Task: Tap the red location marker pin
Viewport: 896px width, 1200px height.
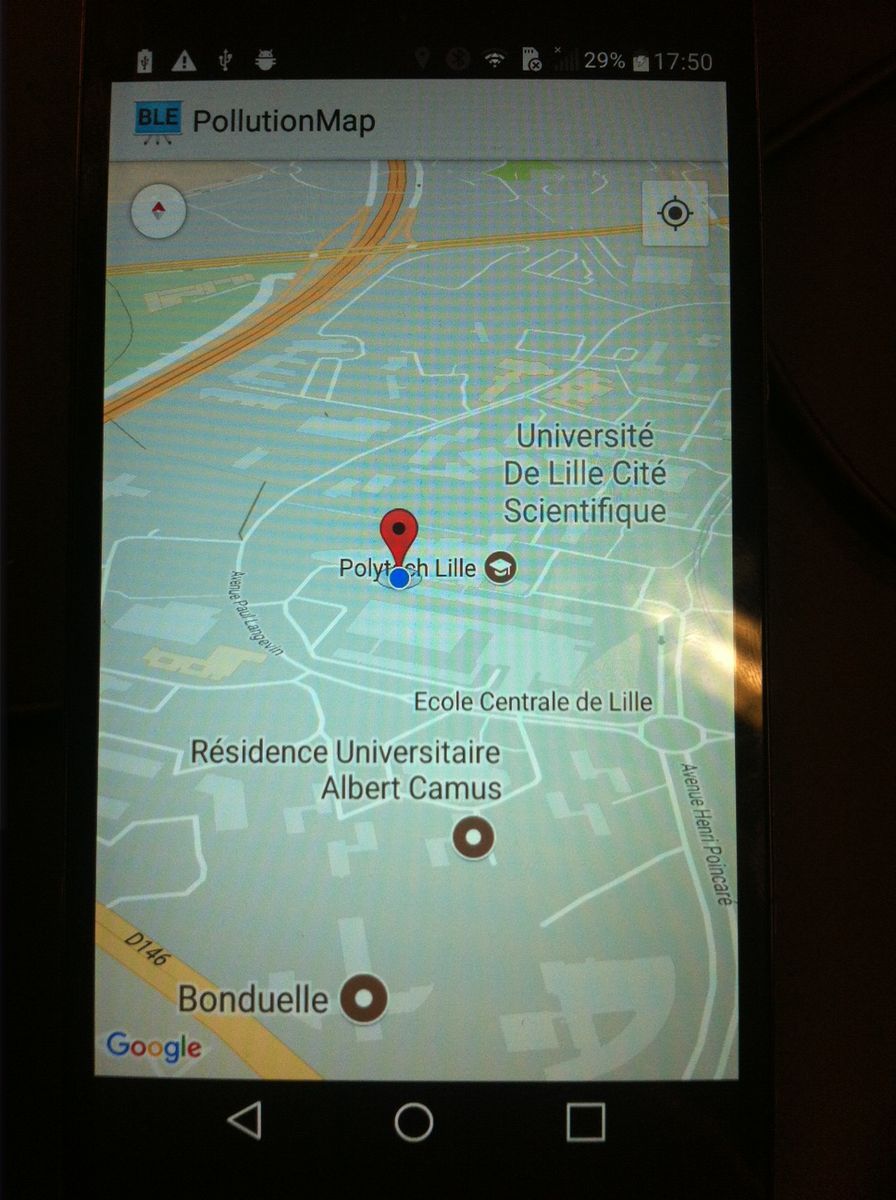Action: 399,533
